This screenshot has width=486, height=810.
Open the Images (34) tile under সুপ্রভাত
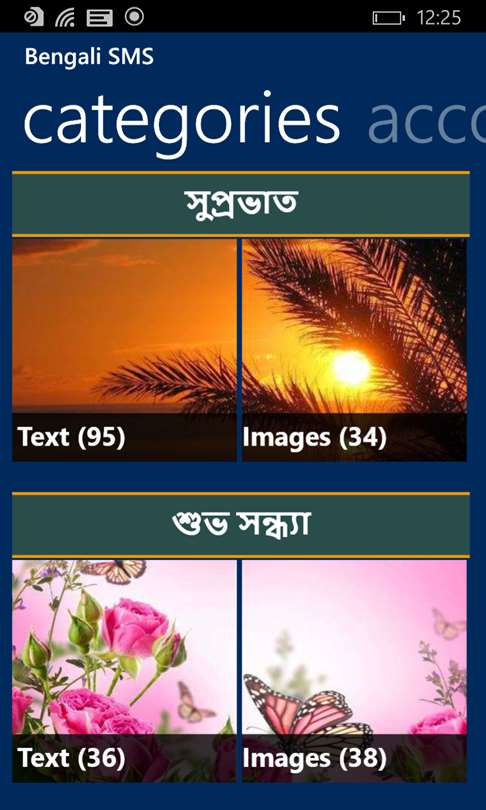355,350
